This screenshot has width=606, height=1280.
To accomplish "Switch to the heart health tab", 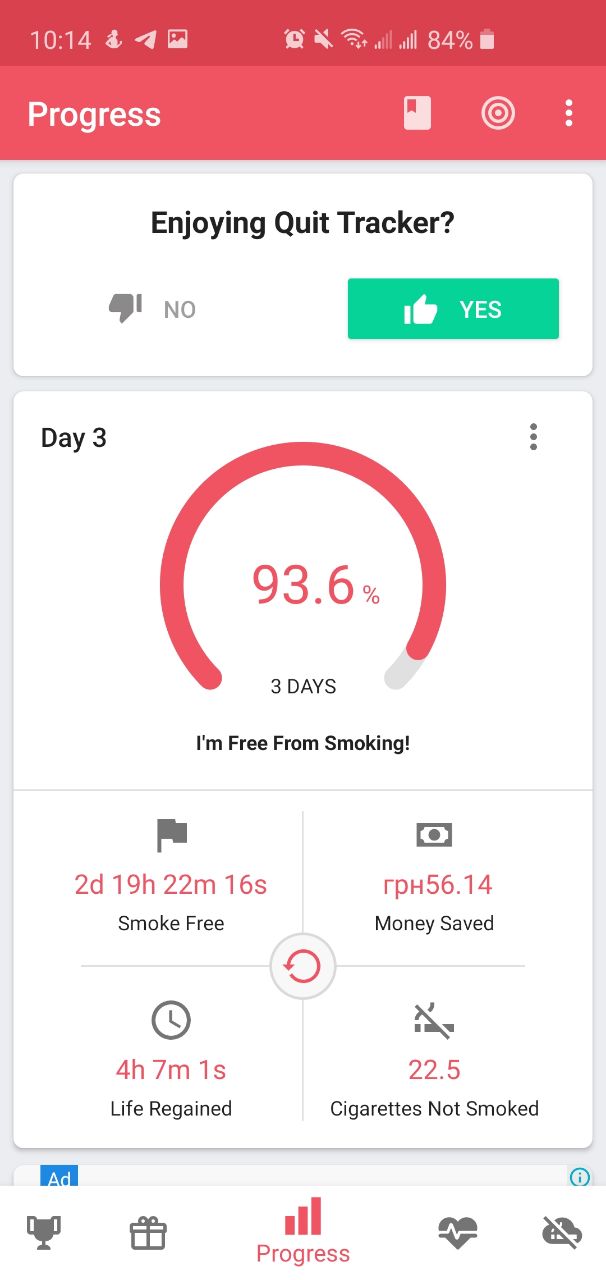I will 458,1233.
